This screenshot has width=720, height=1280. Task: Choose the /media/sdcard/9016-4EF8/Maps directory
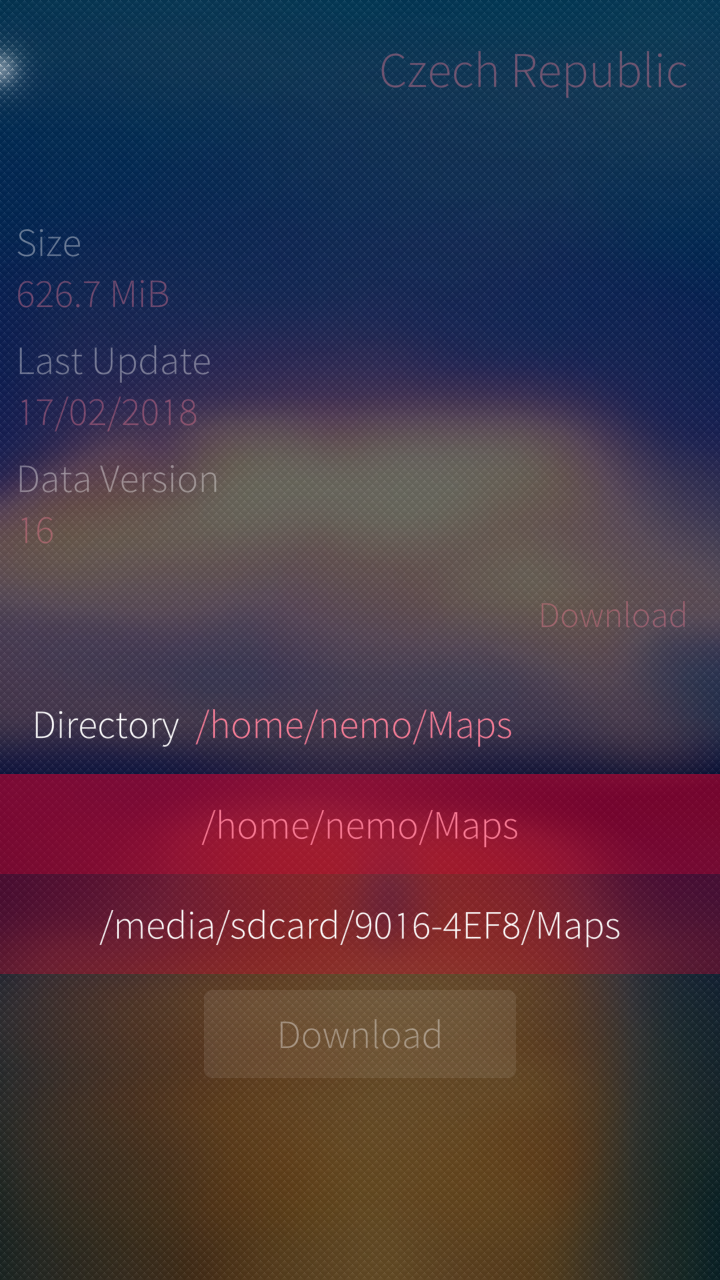pyautogui.click(x=360, y=925)
